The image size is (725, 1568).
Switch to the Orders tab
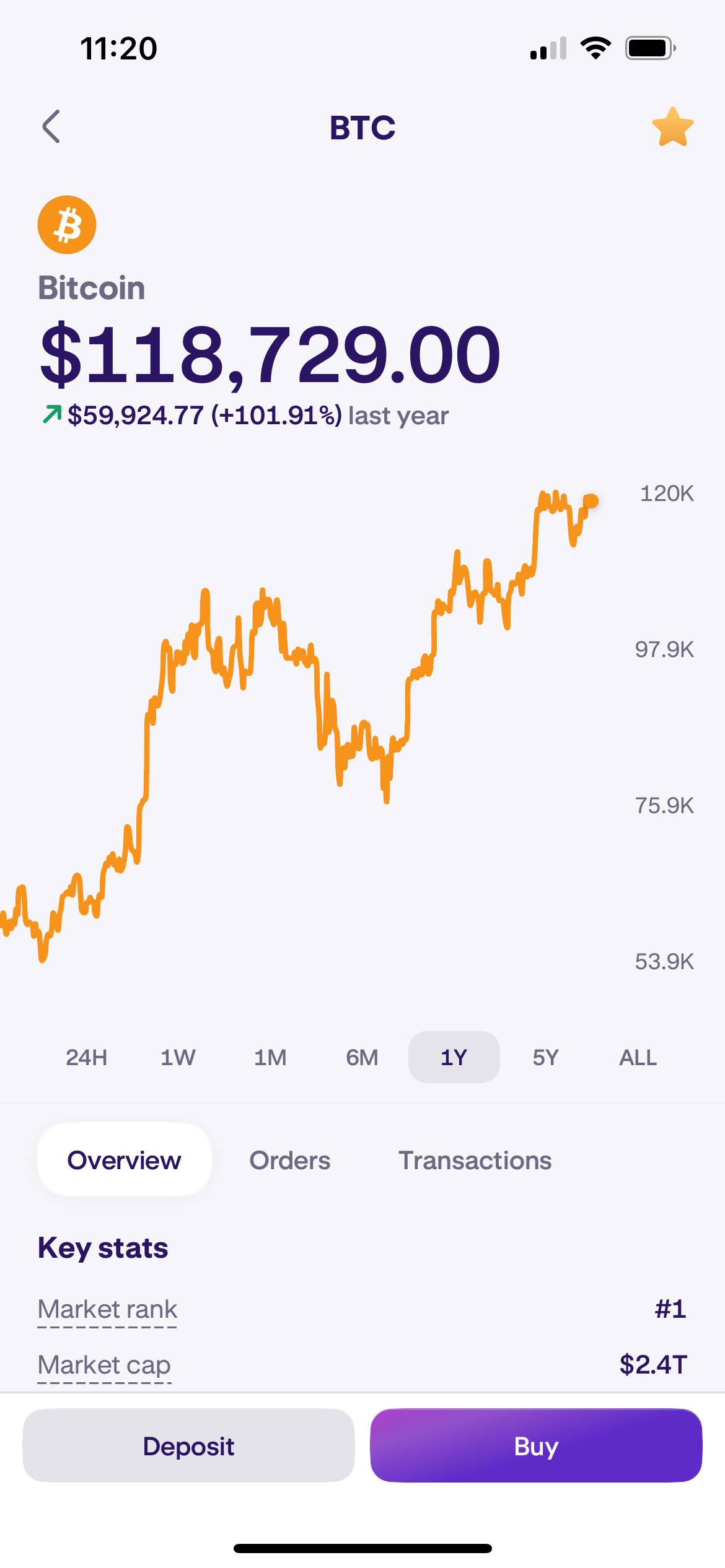(x=290, y=1160)
